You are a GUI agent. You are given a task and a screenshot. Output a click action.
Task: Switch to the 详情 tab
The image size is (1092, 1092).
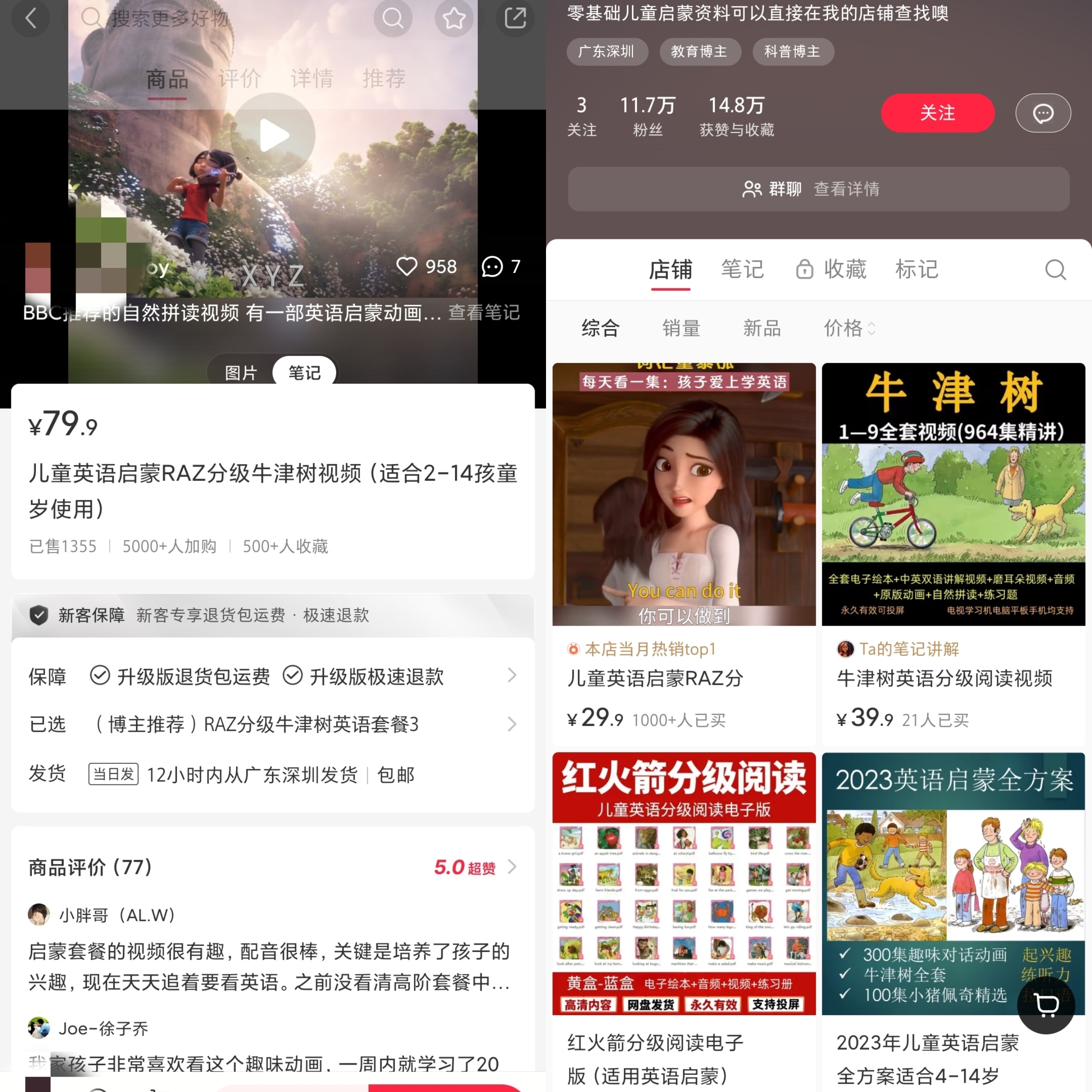point(311,79)
